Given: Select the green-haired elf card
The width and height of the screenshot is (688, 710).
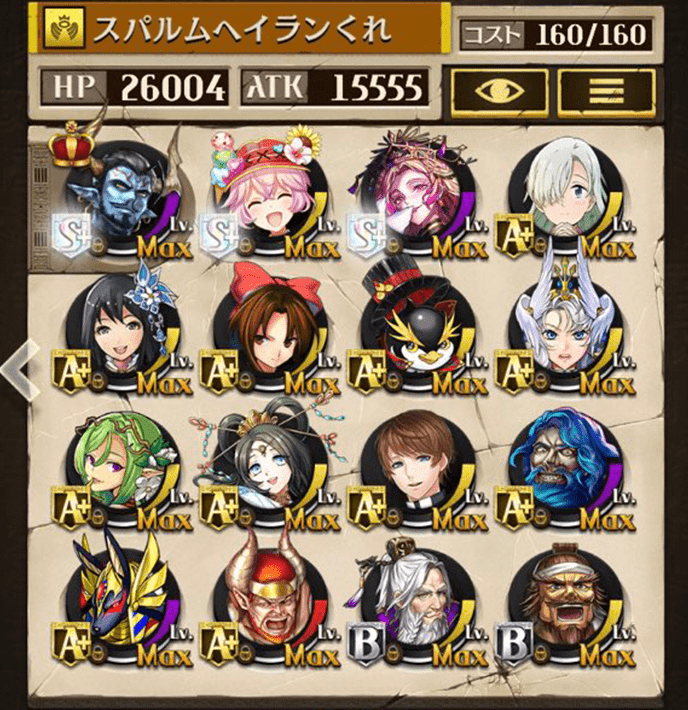Looking at the screenshot, I should (x=116, y=472).
